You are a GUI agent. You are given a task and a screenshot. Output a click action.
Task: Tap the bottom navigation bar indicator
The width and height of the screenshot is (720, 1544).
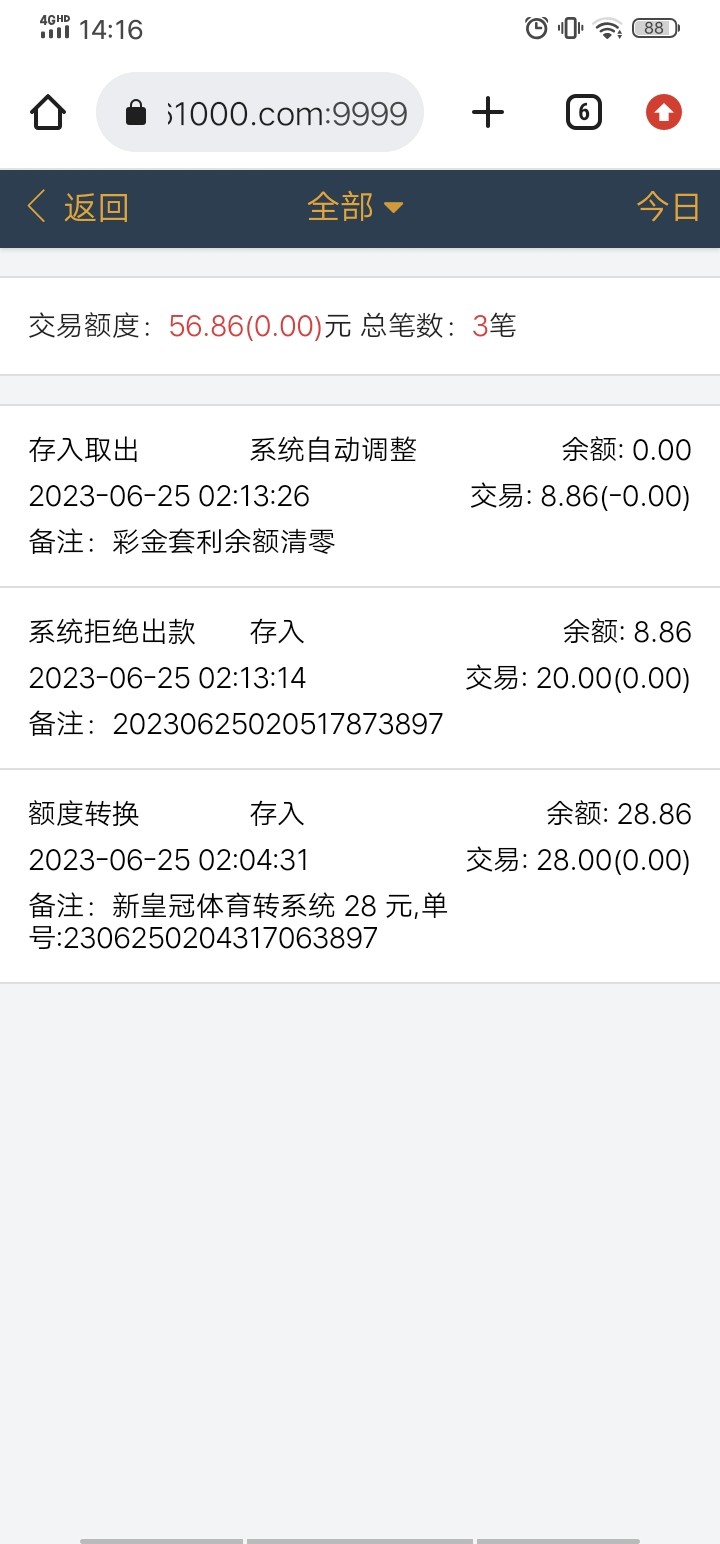coord(360,1538)
